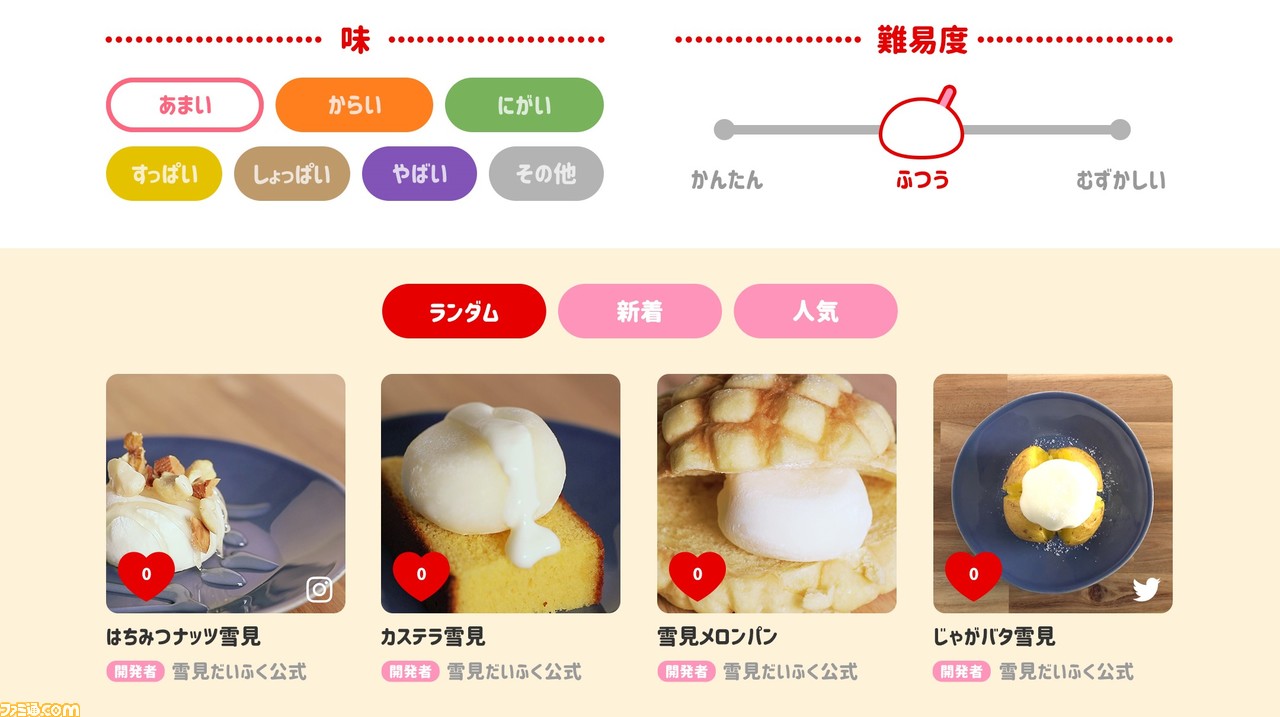This screenshot has height=717, width=1280.
Task: Show recipes sorted by 人気
Action: pyautogui.click(x=816, y=311)
